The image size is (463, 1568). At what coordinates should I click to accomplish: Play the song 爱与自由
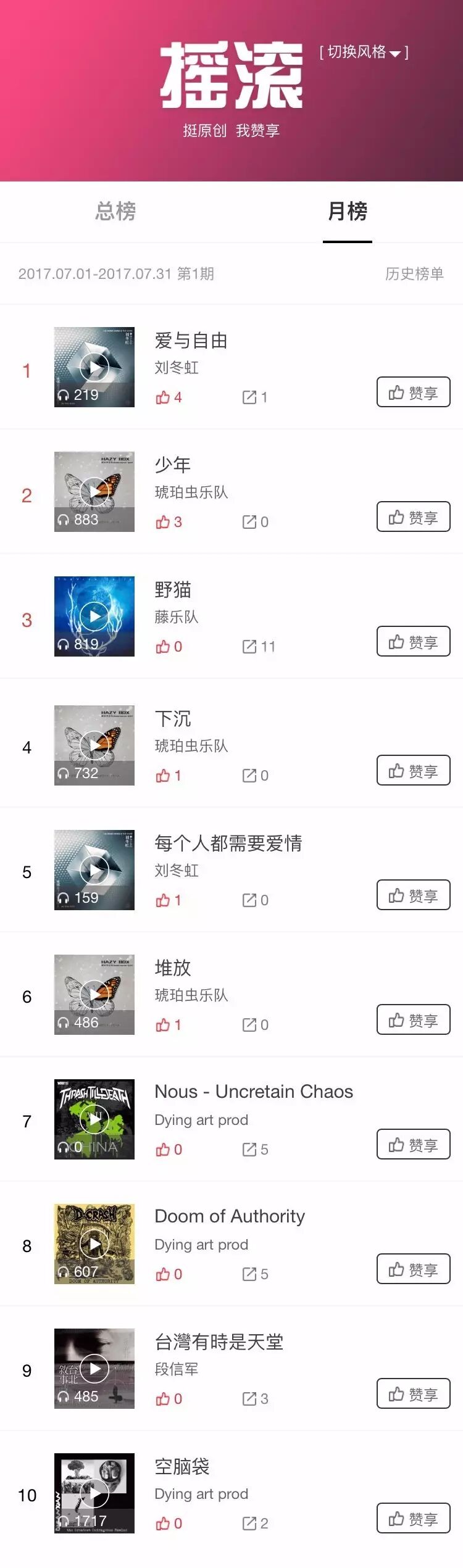(94, 368)
